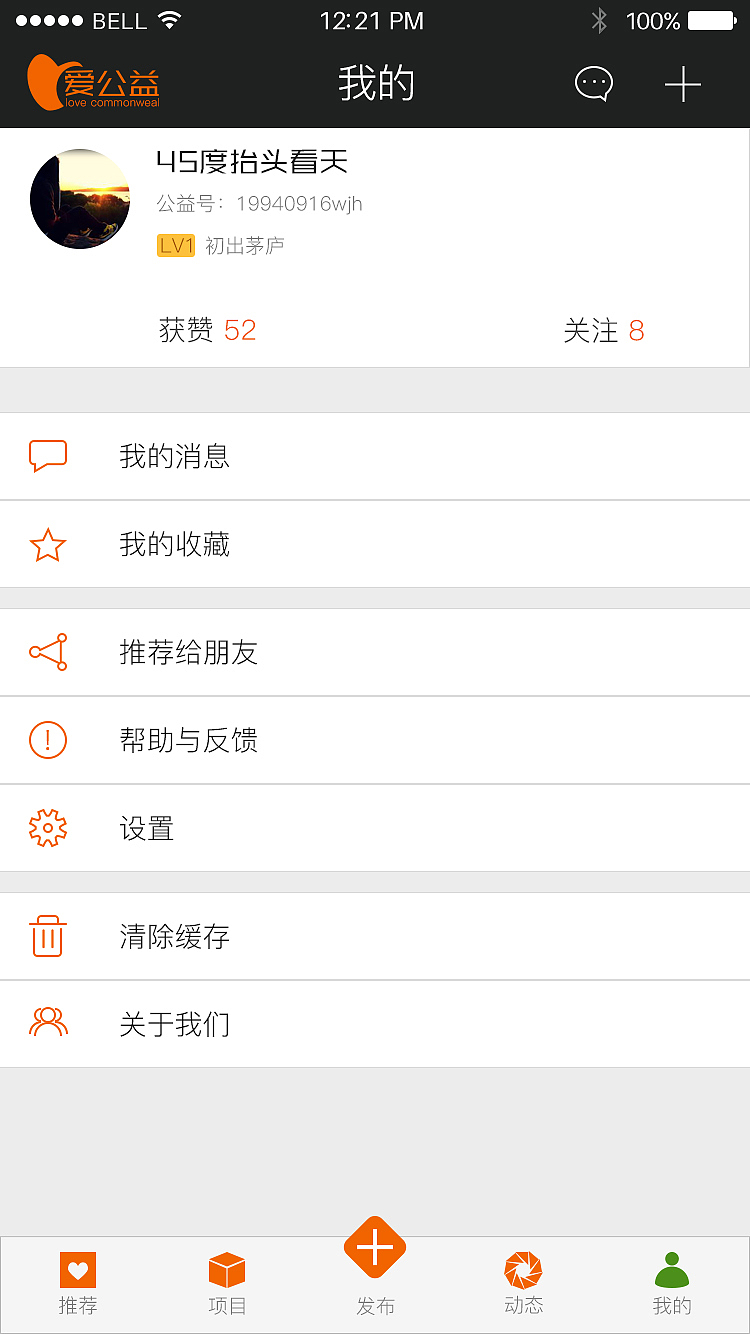
Task: Select the gear icon next to 设置
Action: coord(48,828)
